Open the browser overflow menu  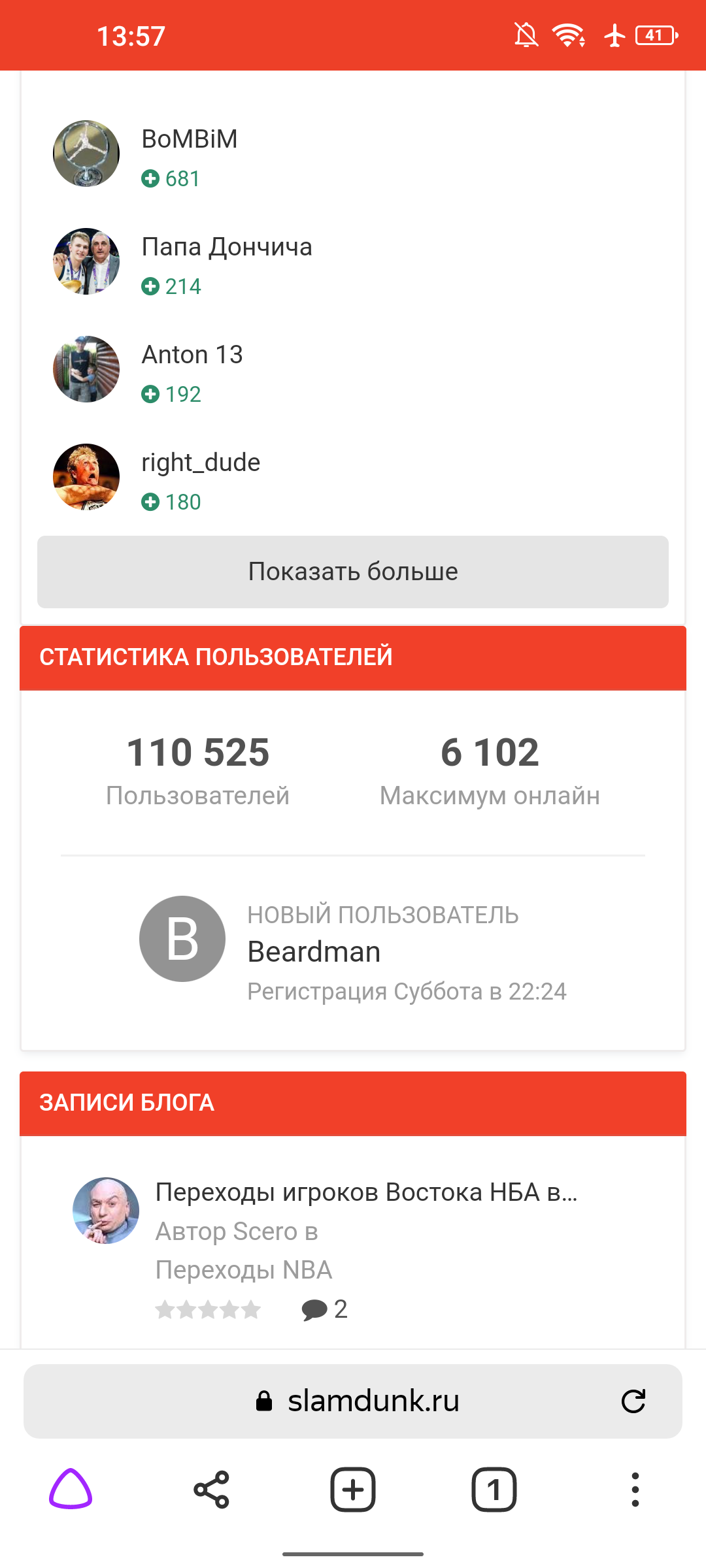coord(635,1490)
